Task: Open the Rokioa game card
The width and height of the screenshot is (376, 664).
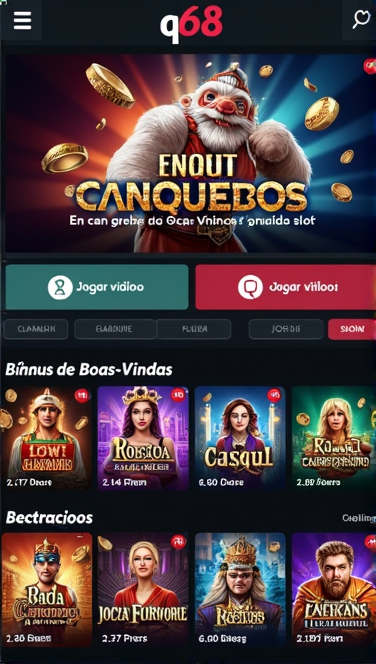Action: click(x=143, y=438)
